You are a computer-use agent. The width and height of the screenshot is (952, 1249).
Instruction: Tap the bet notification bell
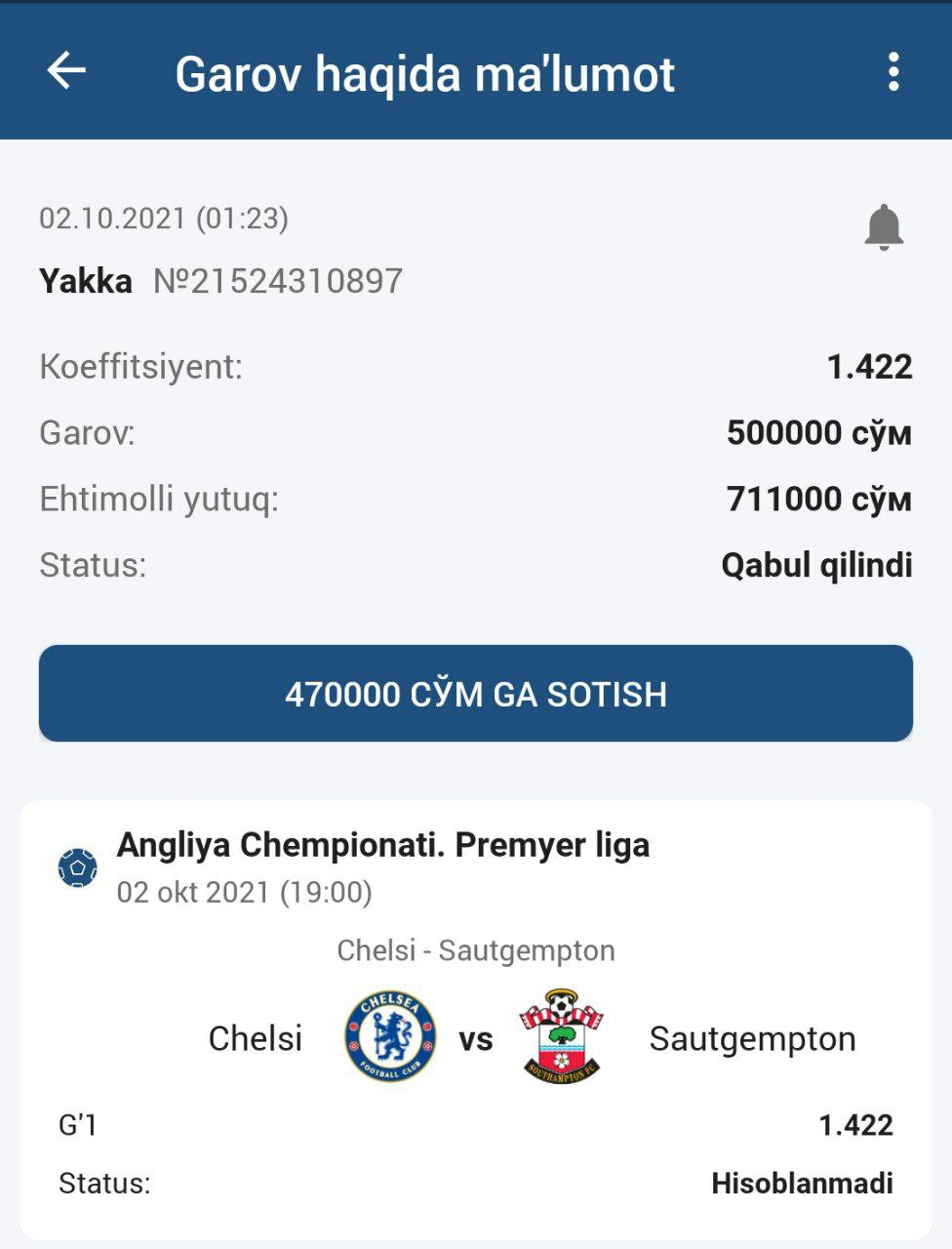tap(884, 227)
